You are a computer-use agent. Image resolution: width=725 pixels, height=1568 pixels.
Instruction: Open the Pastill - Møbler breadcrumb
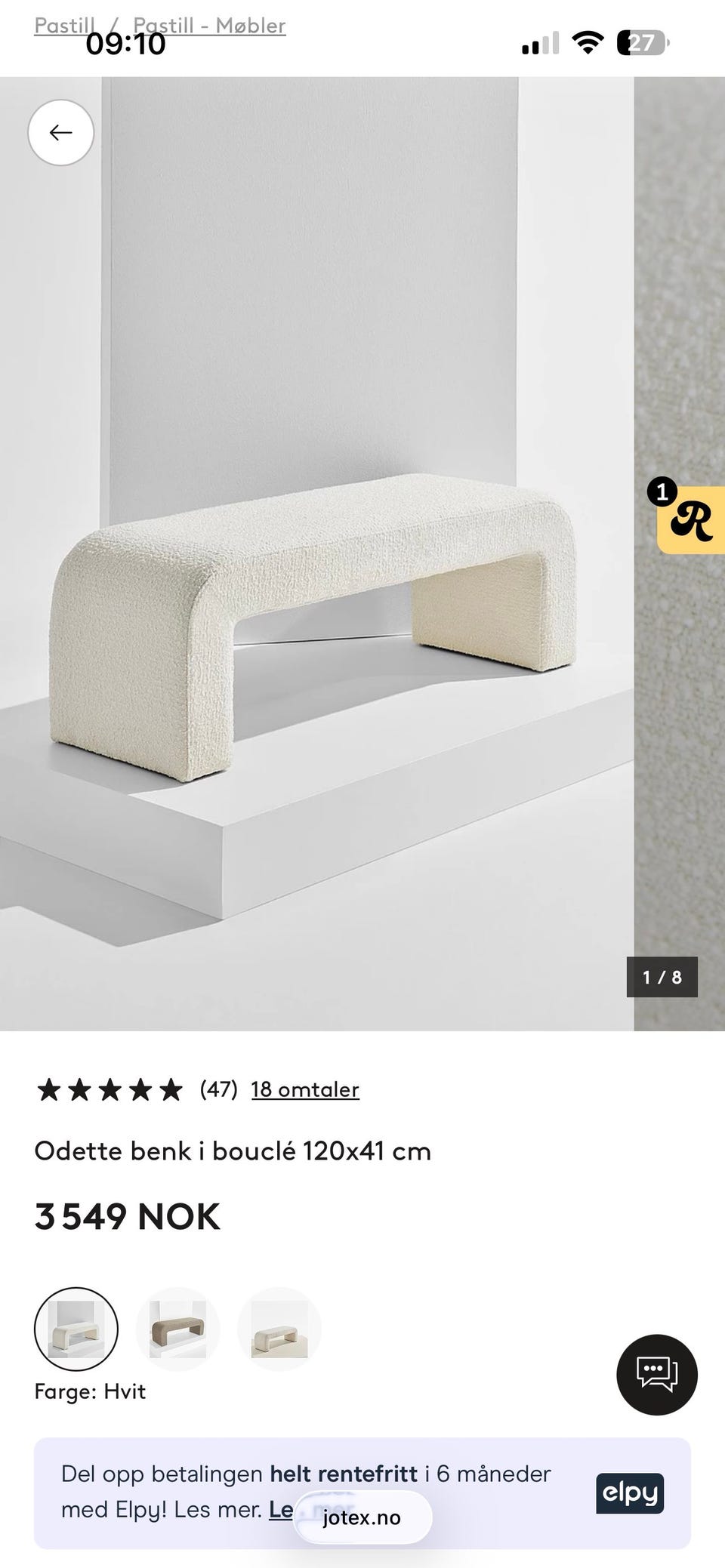[x=209, y=25]
